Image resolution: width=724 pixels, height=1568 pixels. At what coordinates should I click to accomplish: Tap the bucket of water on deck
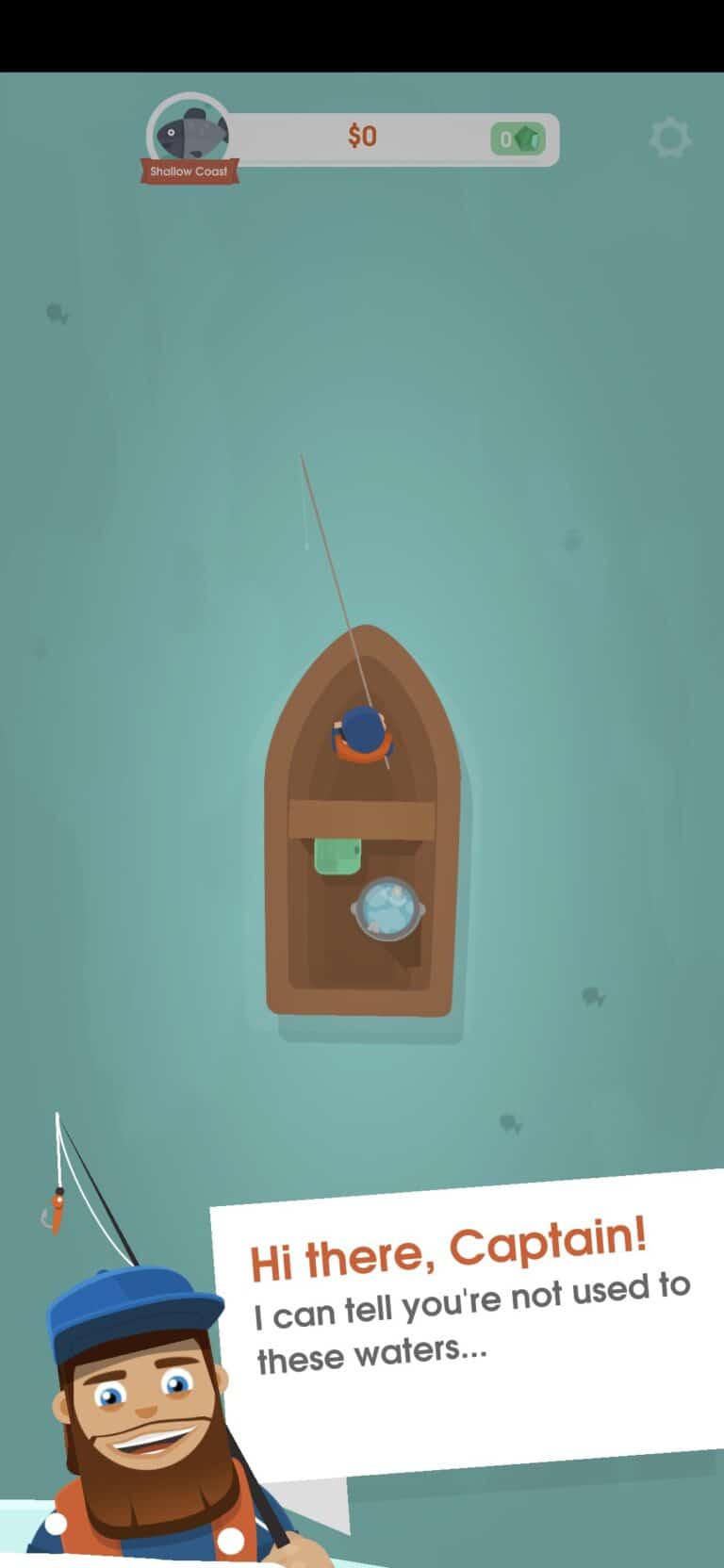click(x=387, y=907)
